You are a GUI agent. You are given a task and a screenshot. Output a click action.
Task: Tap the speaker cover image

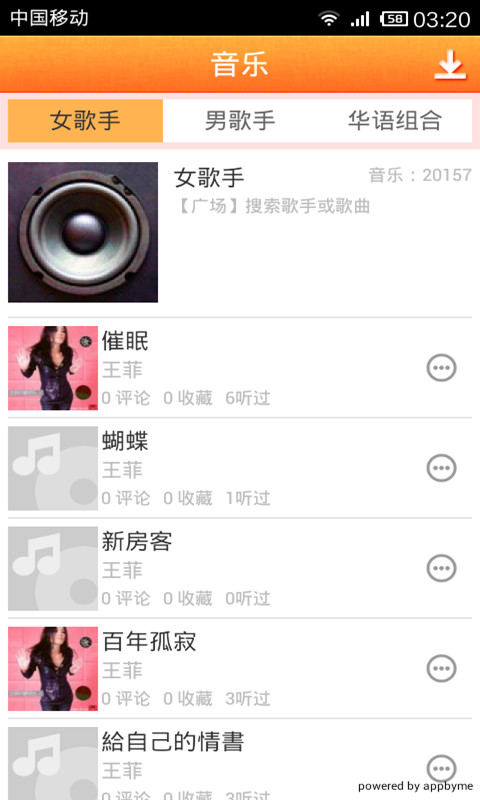tap(83, 232)
